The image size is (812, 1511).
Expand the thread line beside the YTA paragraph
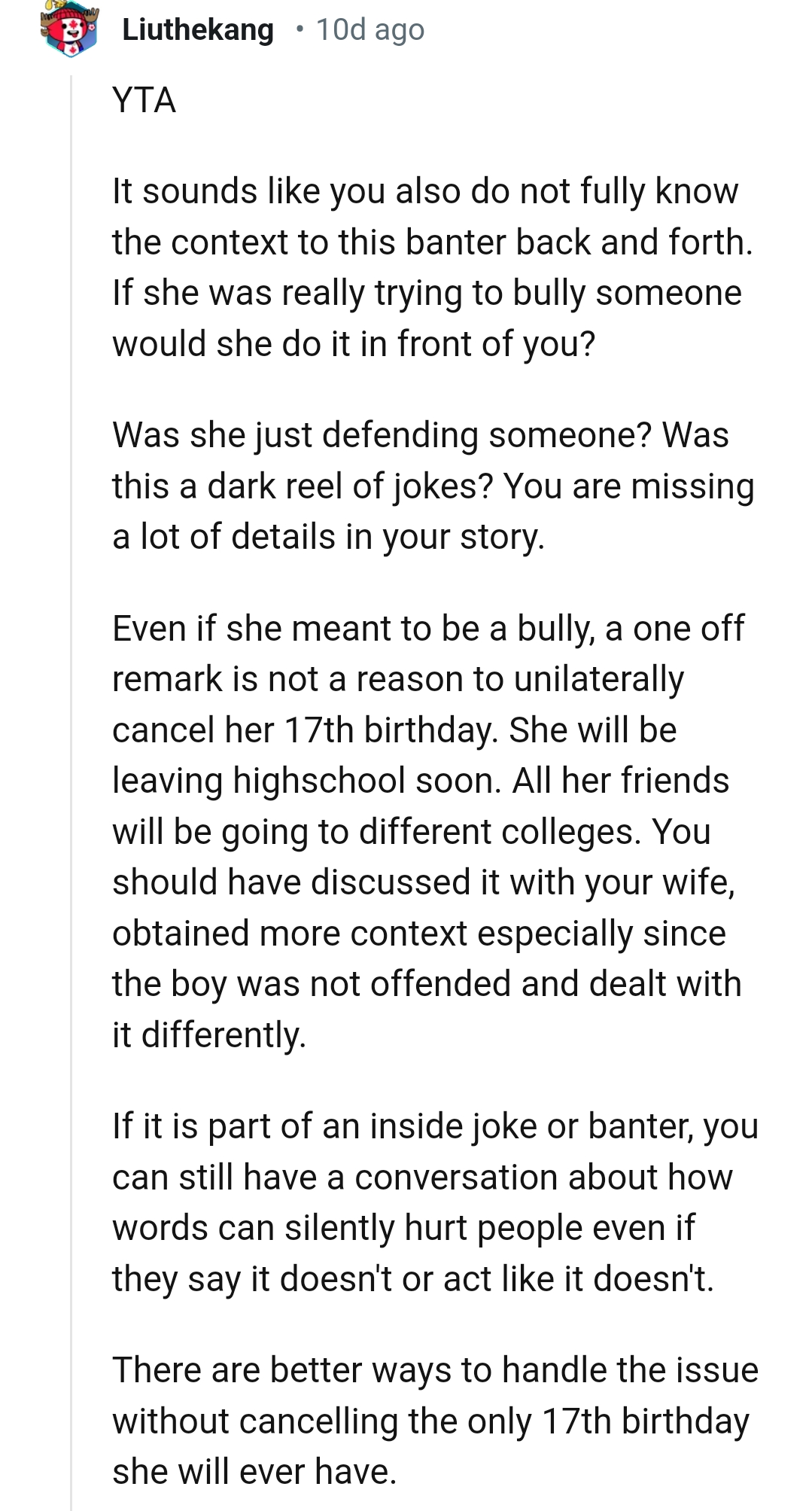click(71, 98)
